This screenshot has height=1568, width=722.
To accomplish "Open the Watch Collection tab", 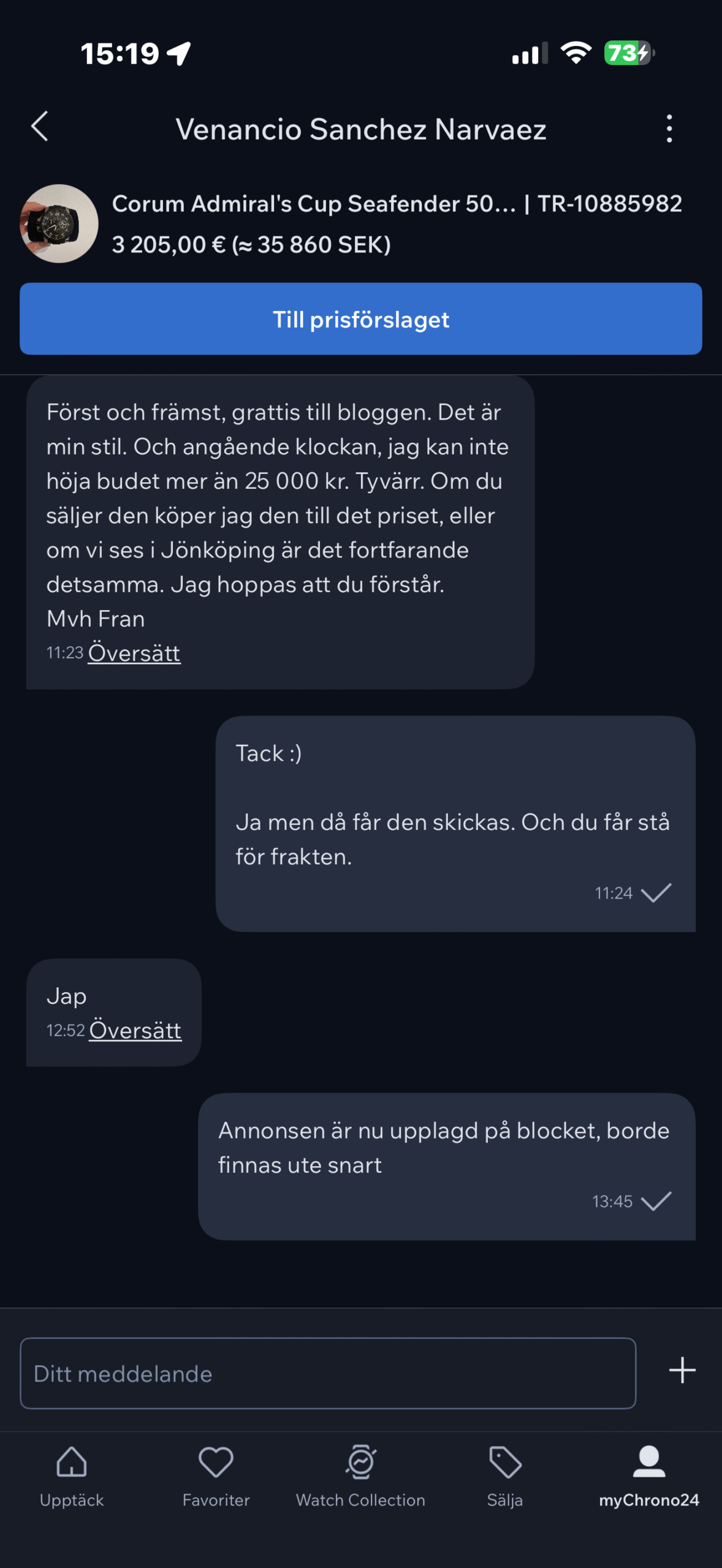I will click(360, 1476).
